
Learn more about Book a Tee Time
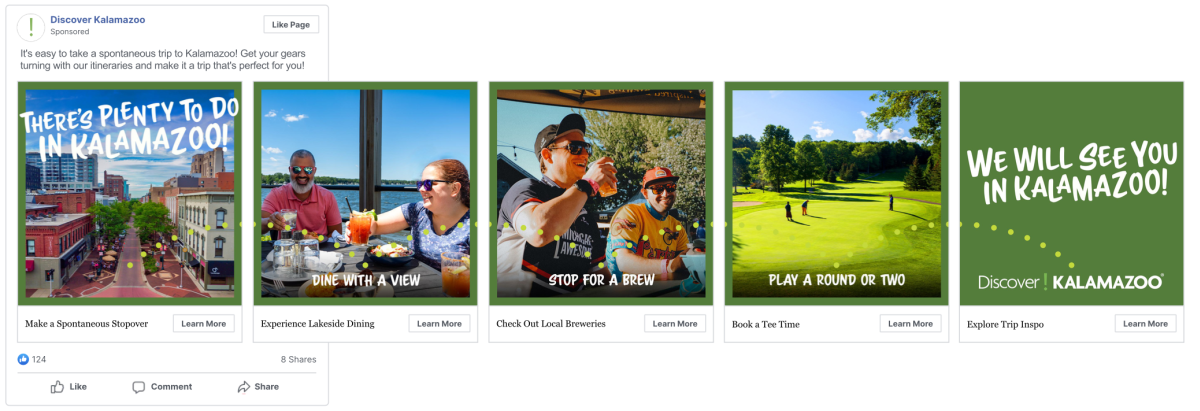click(x=910, y=324)
